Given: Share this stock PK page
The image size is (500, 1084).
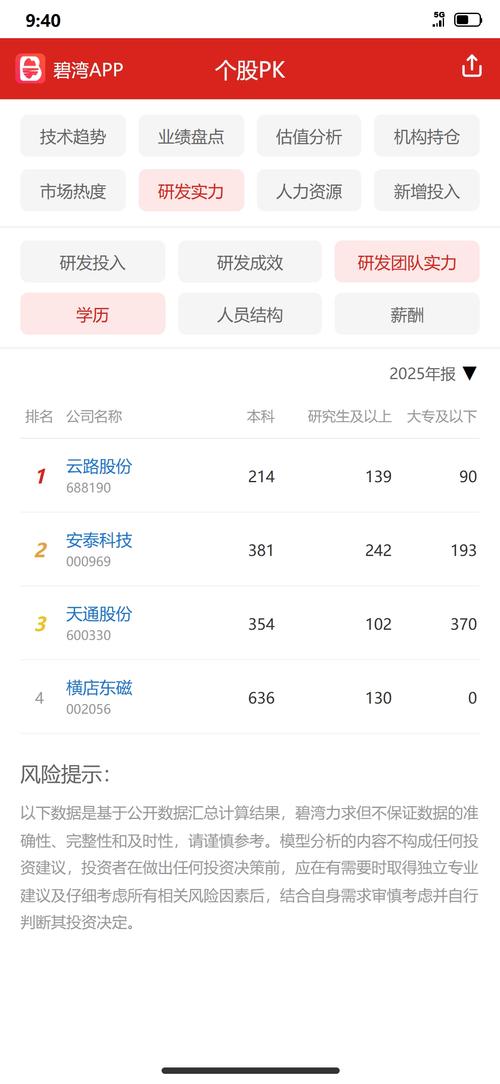Looking at the screenshot, I should pyautogui.click(x=471, y=67).
